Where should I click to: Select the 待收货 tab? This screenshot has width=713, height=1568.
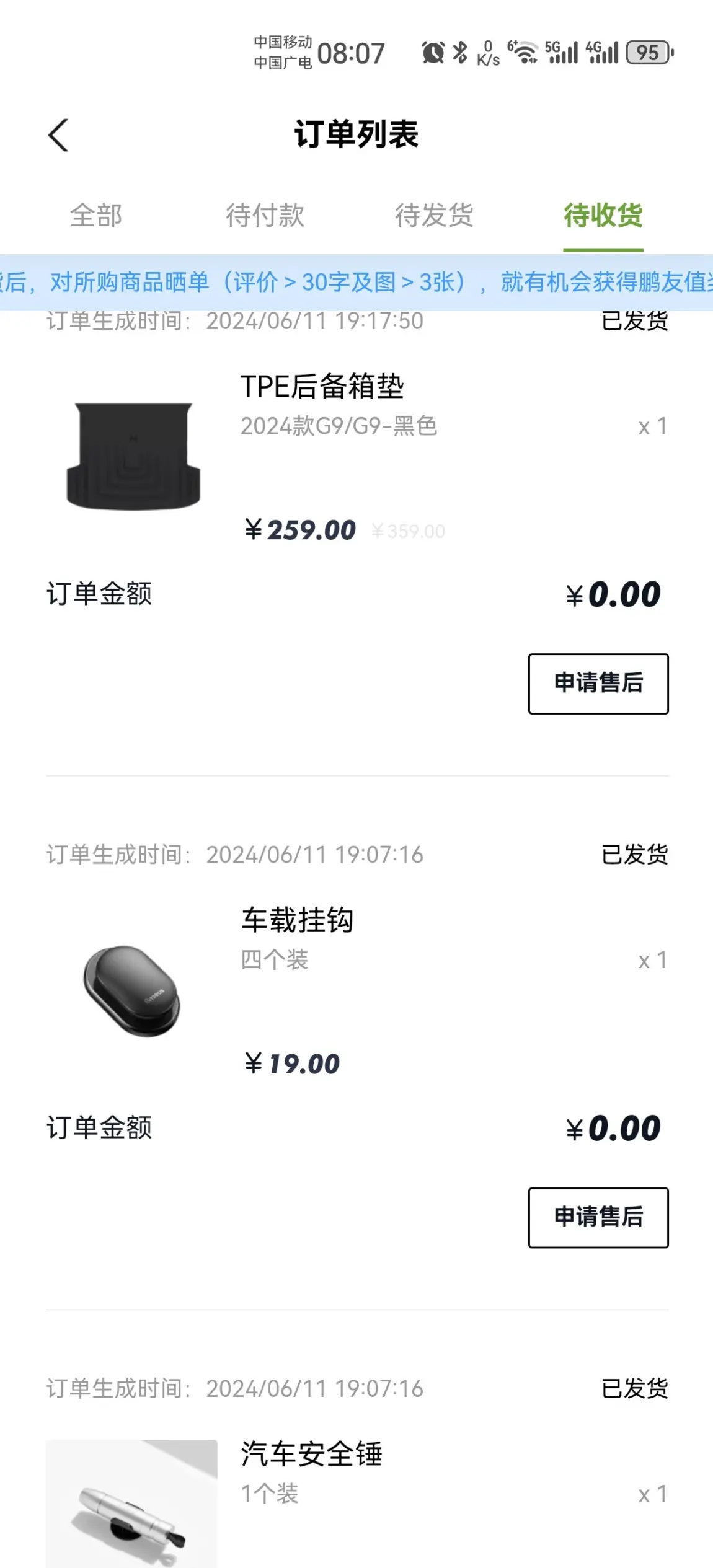603,216
